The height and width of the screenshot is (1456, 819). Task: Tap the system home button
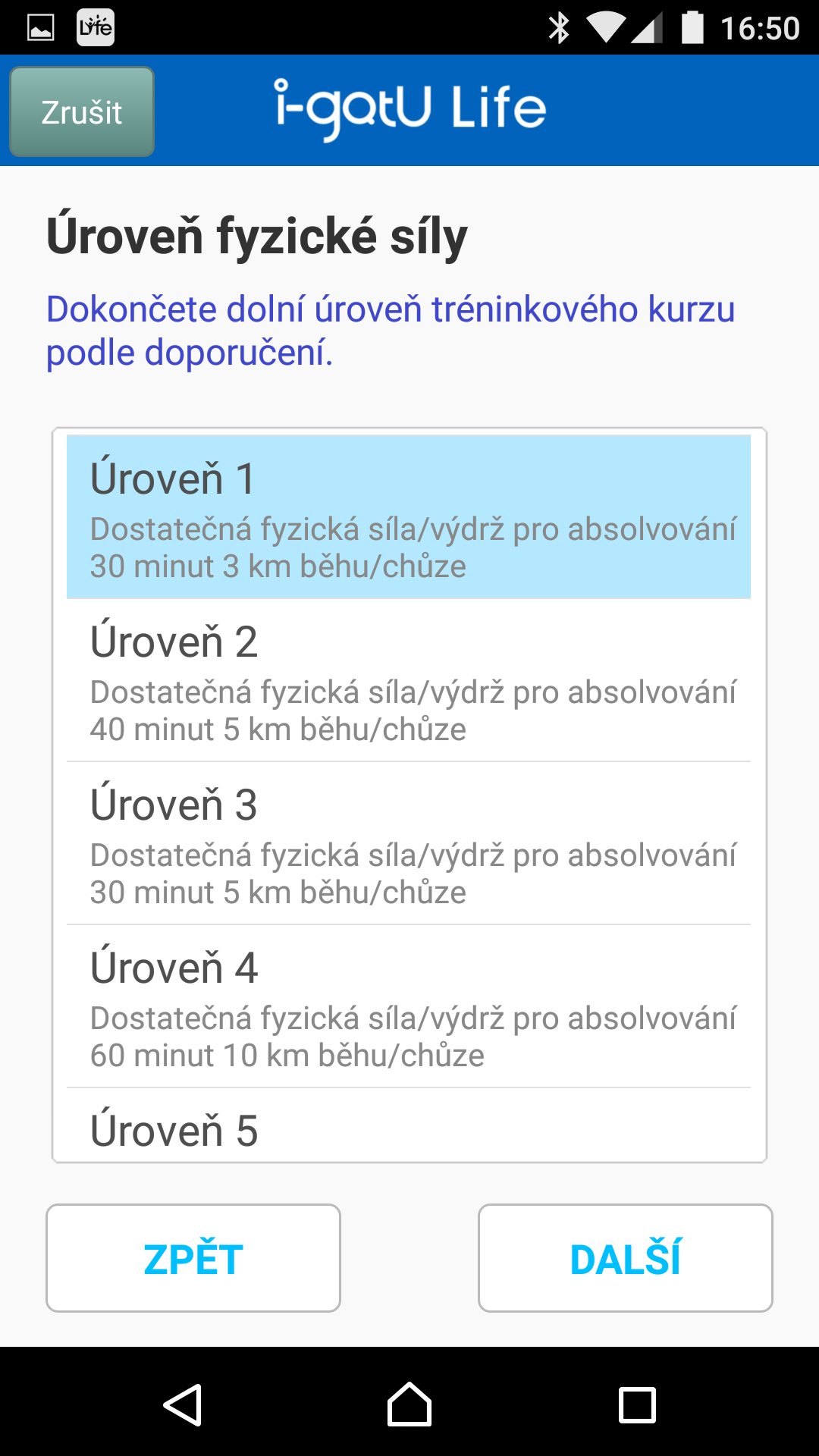[x=409, y=1404]
